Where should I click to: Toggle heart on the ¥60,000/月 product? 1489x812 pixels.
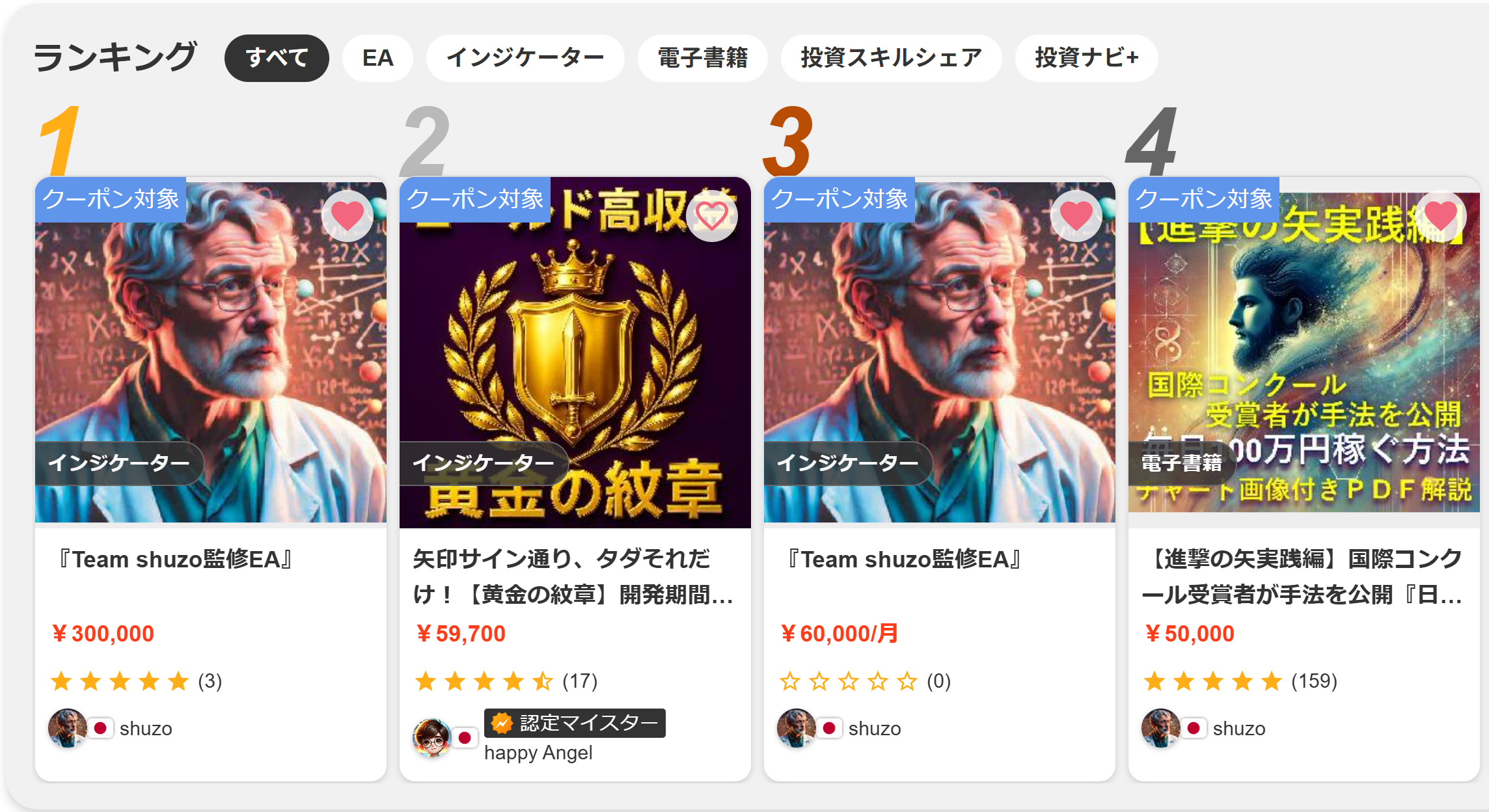[x=1076, y=216]
